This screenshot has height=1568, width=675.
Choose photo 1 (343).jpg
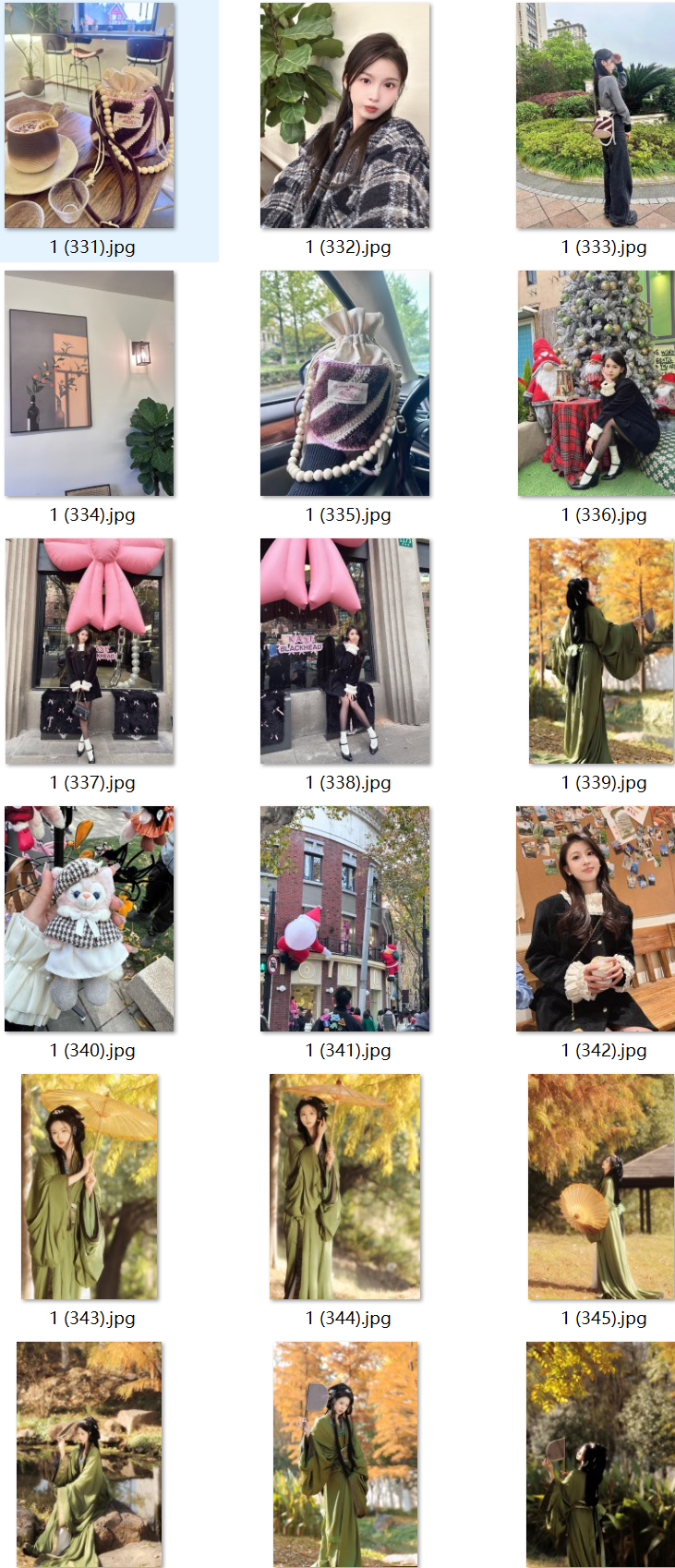click(x=90, y=1187)
